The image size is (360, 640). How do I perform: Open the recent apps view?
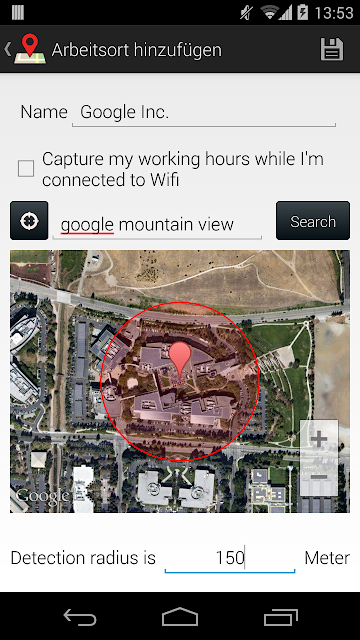pos(280,616)
